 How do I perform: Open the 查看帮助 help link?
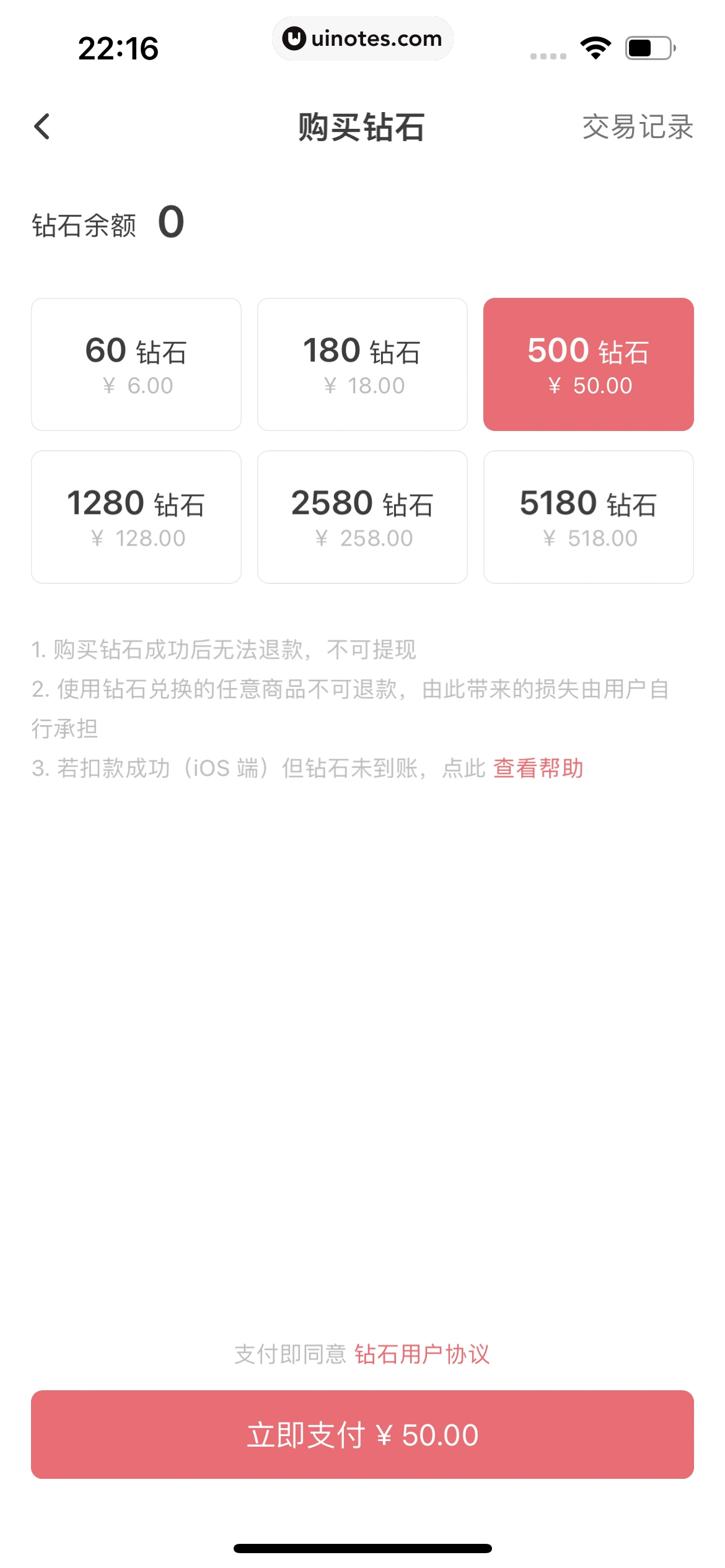click(538, 768)
